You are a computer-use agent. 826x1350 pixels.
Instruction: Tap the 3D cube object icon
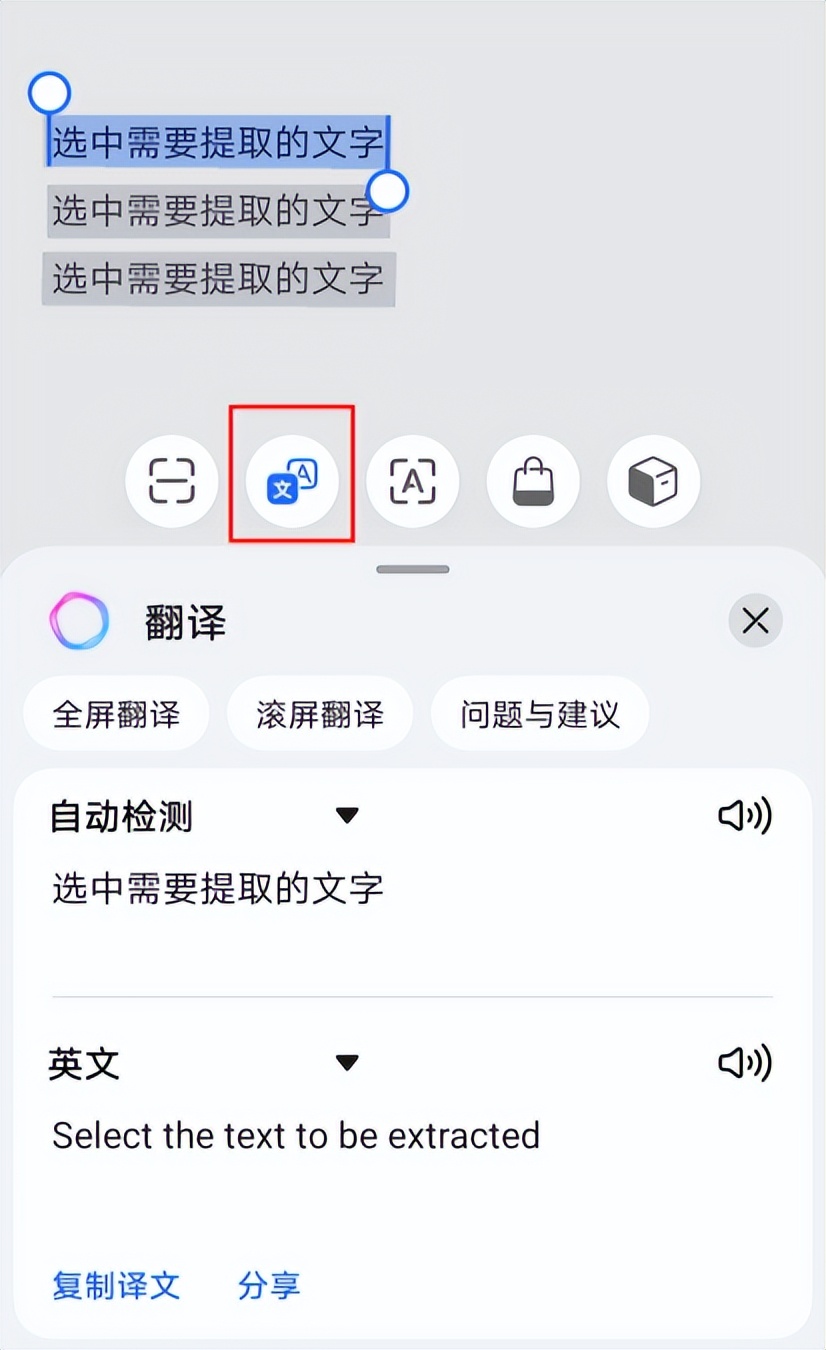(653, 482)
